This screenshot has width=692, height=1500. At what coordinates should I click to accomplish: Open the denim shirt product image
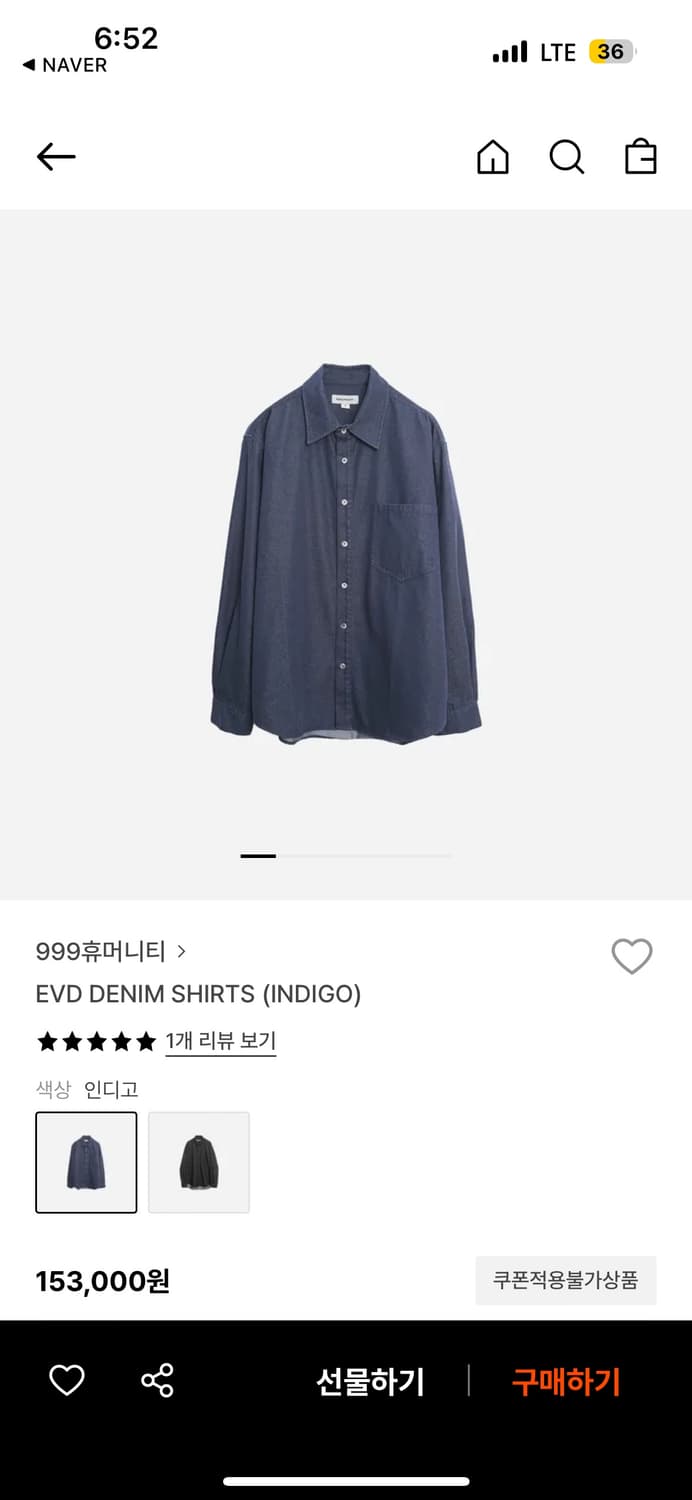346,553
